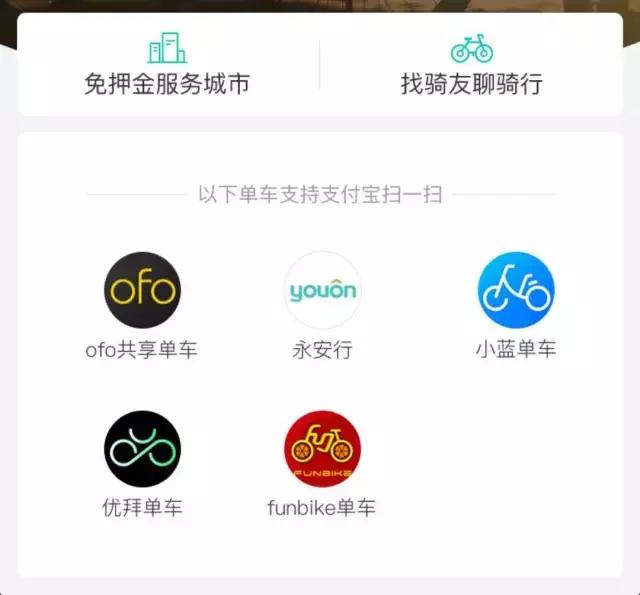Tap 优拜单车 icon
Screen dimensions: 640x595
pos(142,449)
